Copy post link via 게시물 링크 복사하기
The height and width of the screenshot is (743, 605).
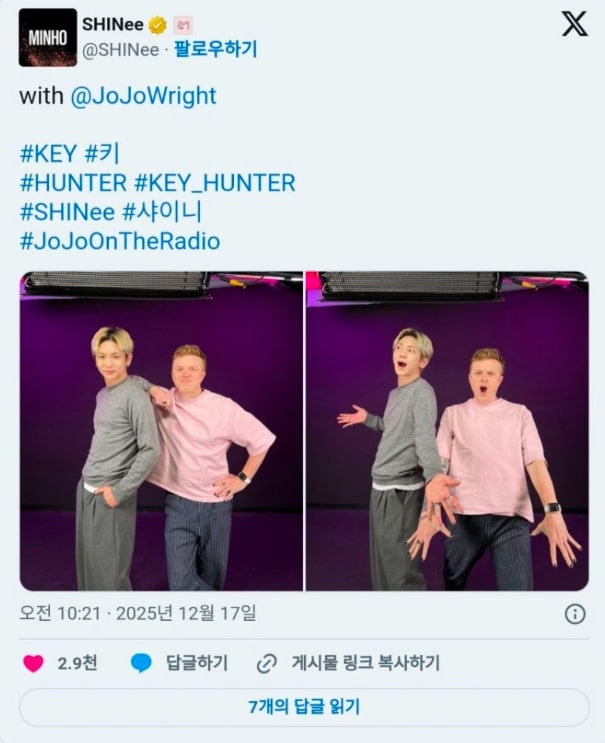point(348,663)
